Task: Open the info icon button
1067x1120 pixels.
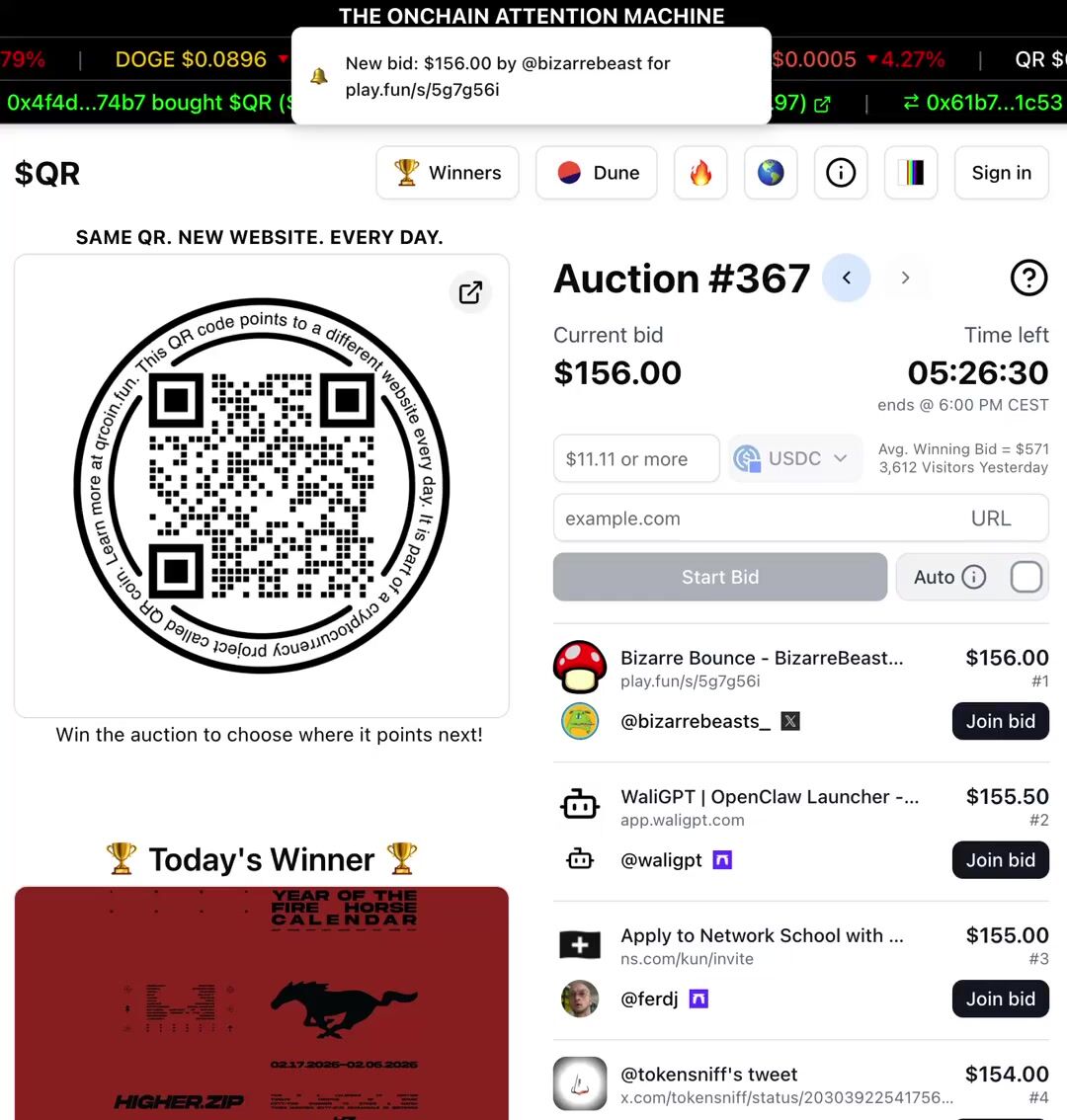Action: 841,173
